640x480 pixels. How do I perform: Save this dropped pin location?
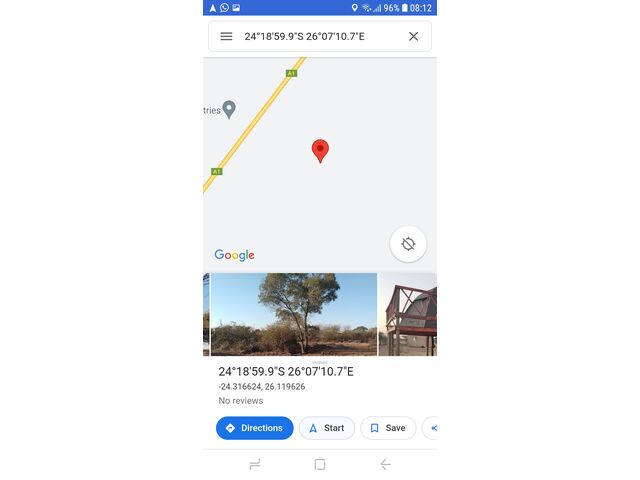(388, 428)
